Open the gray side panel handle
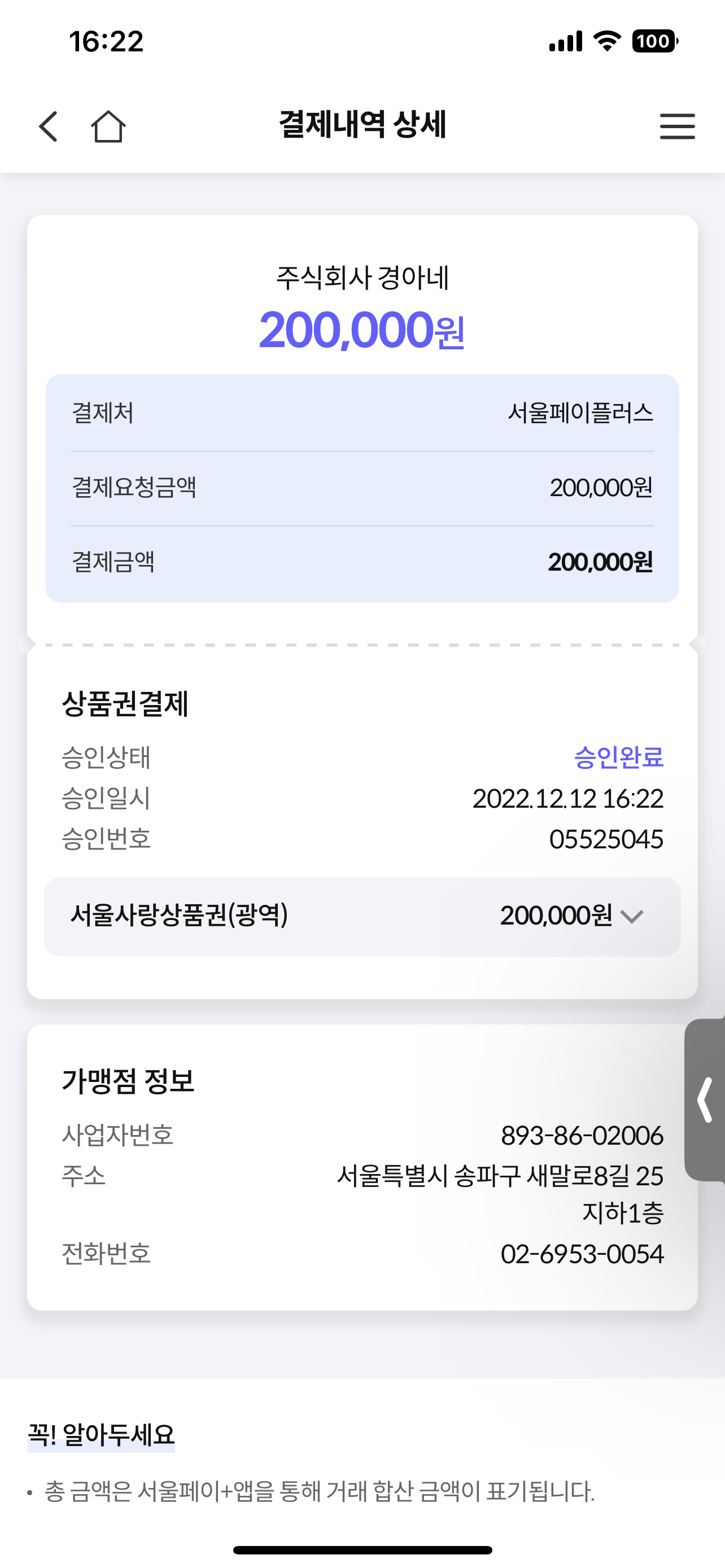The image size is (725, 1568). [x=705, y=1100]
